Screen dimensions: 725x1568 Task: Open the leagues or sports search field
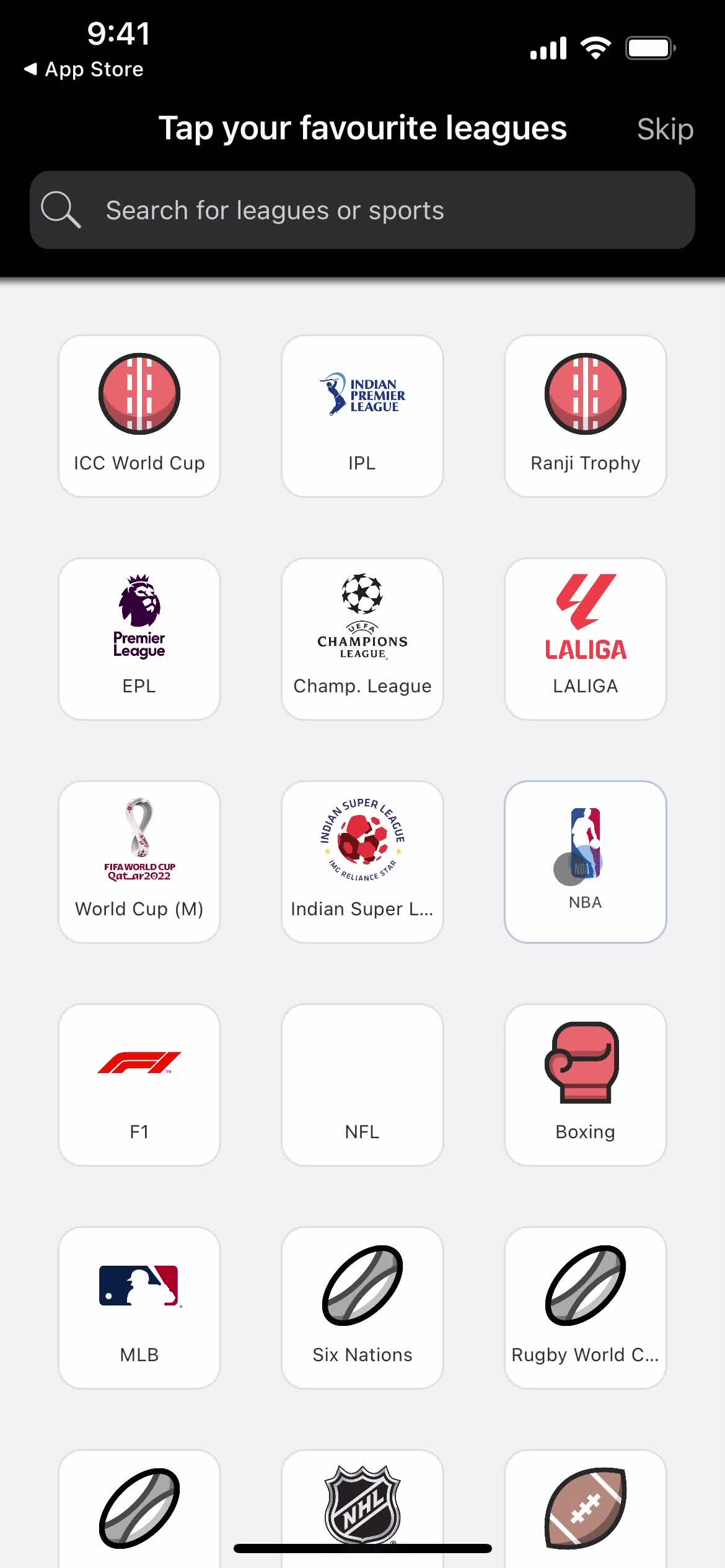(x=362, y=210)
